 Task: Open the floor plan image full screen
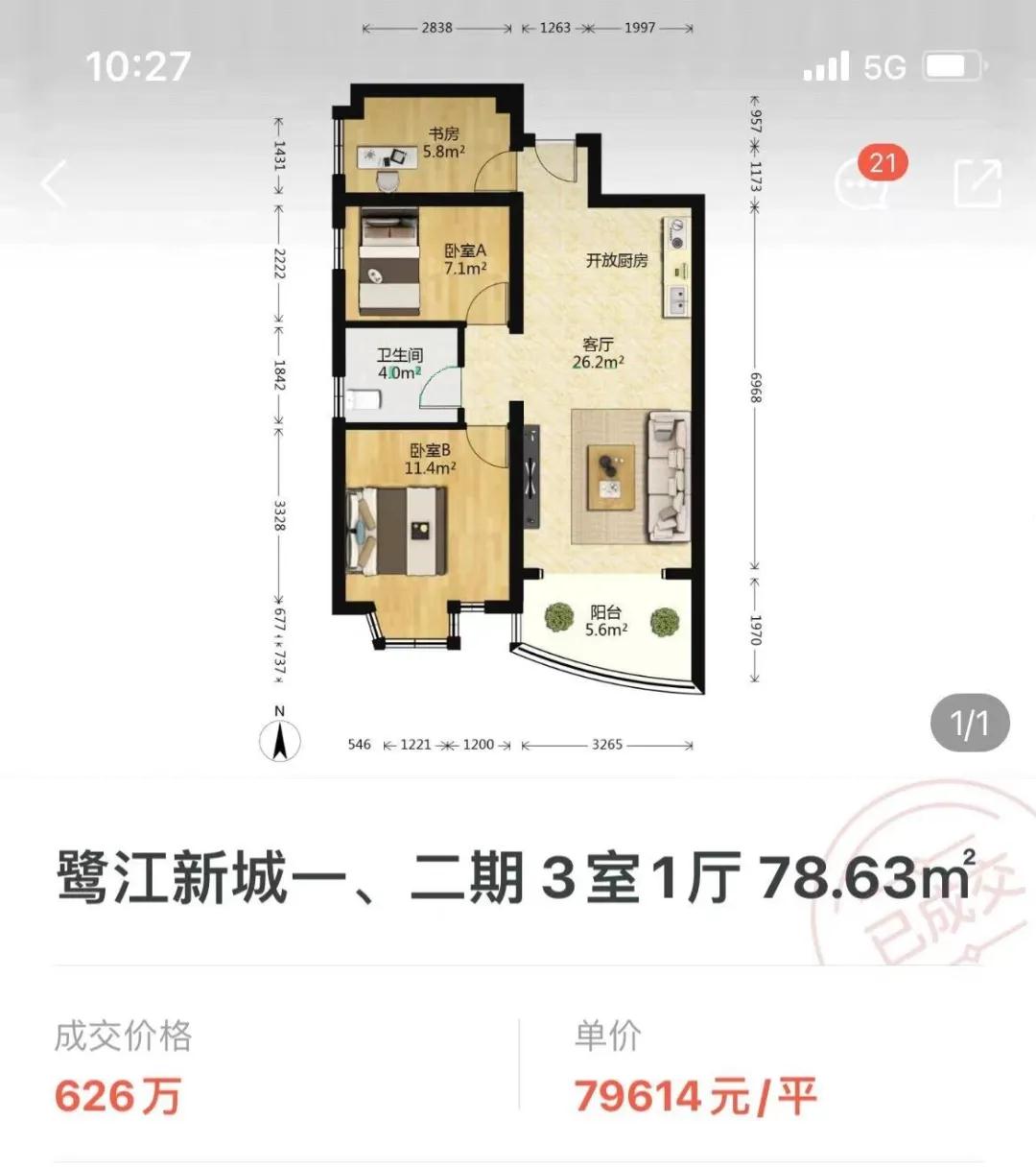pyautogui.click(x=518, y=403)
